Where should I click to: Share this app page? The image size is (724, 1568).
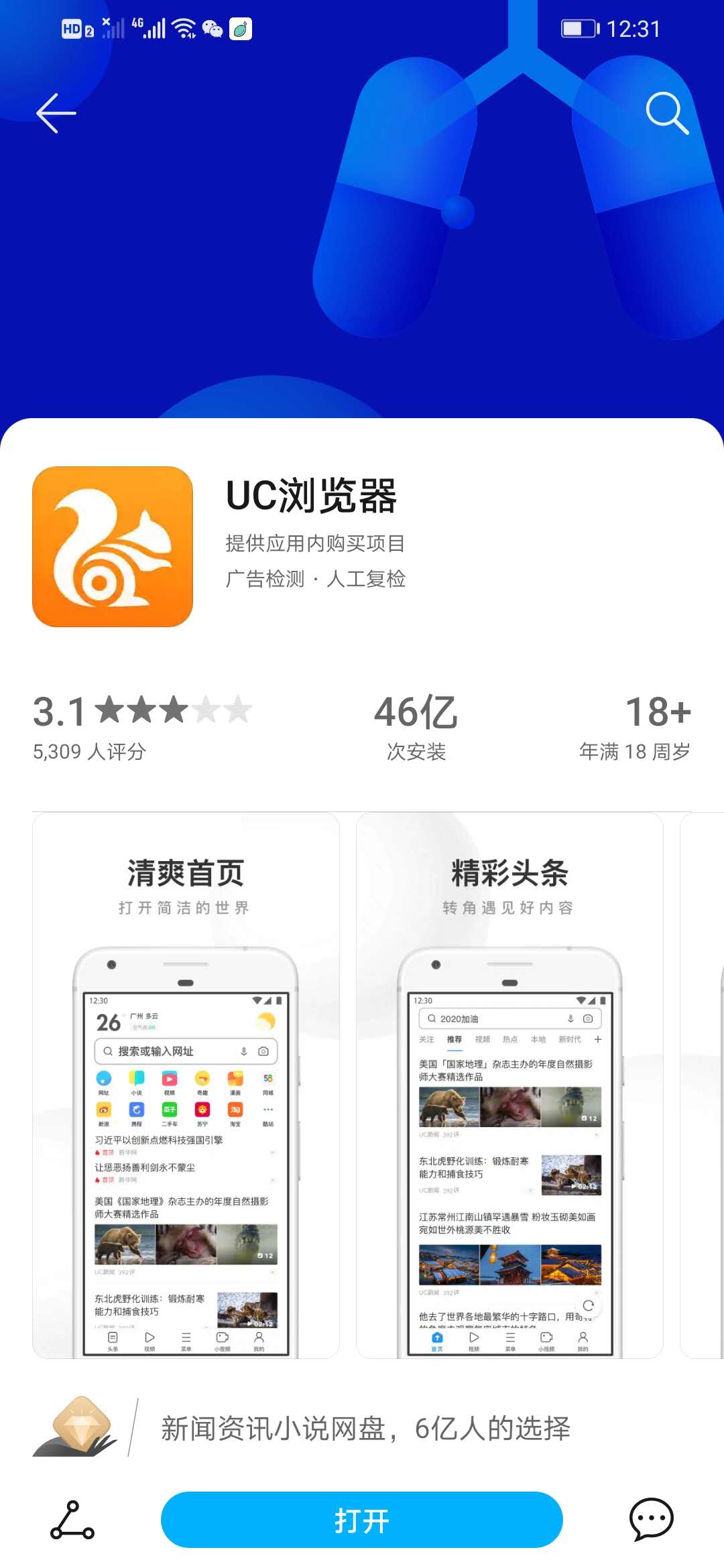coord(72,1520)
